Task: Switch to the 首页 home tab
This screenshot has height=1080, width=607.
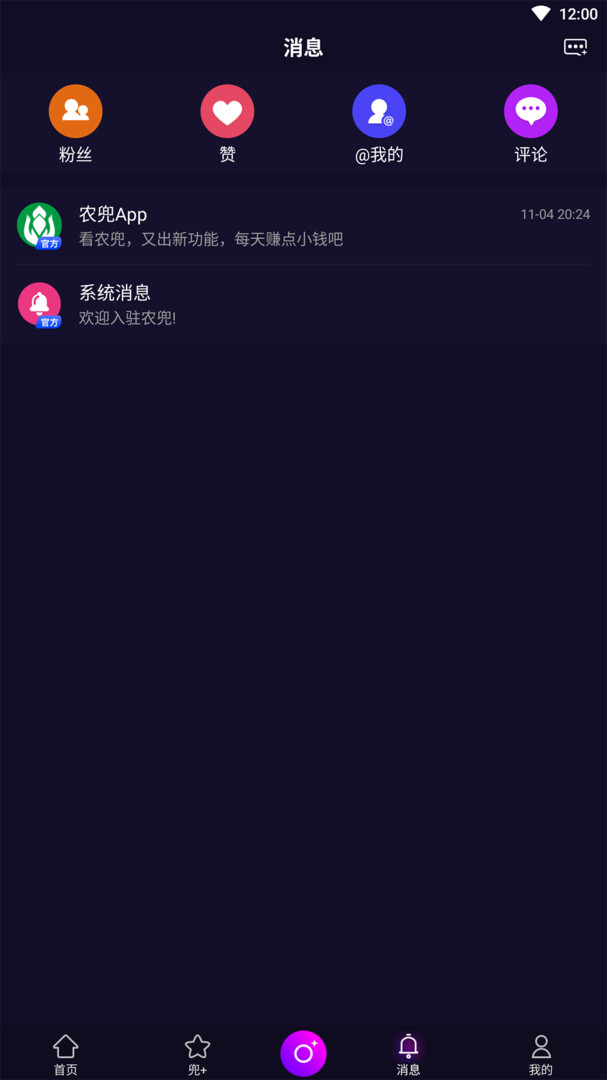Action: (66, 1054)
